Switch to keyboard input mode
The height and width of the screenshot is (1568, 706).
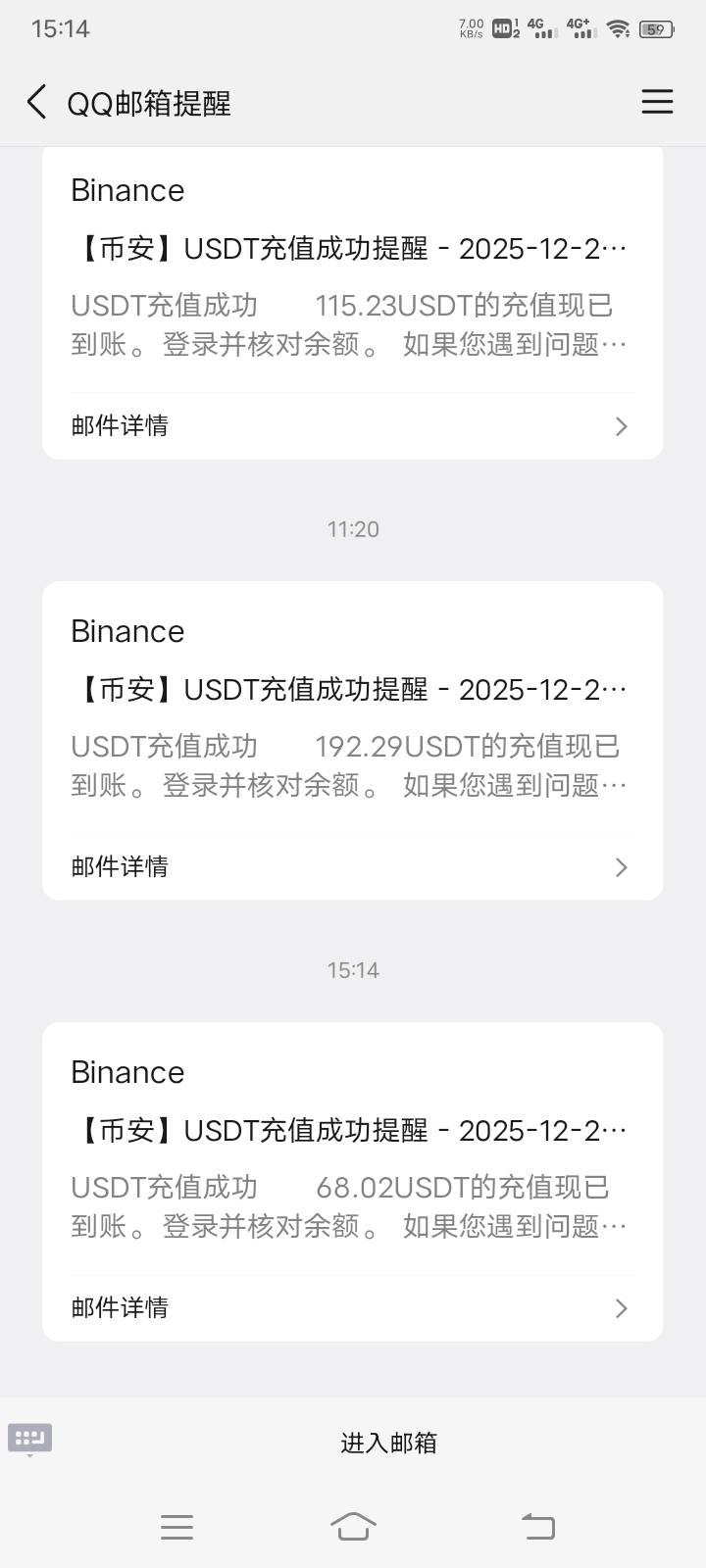[29, 1439]
